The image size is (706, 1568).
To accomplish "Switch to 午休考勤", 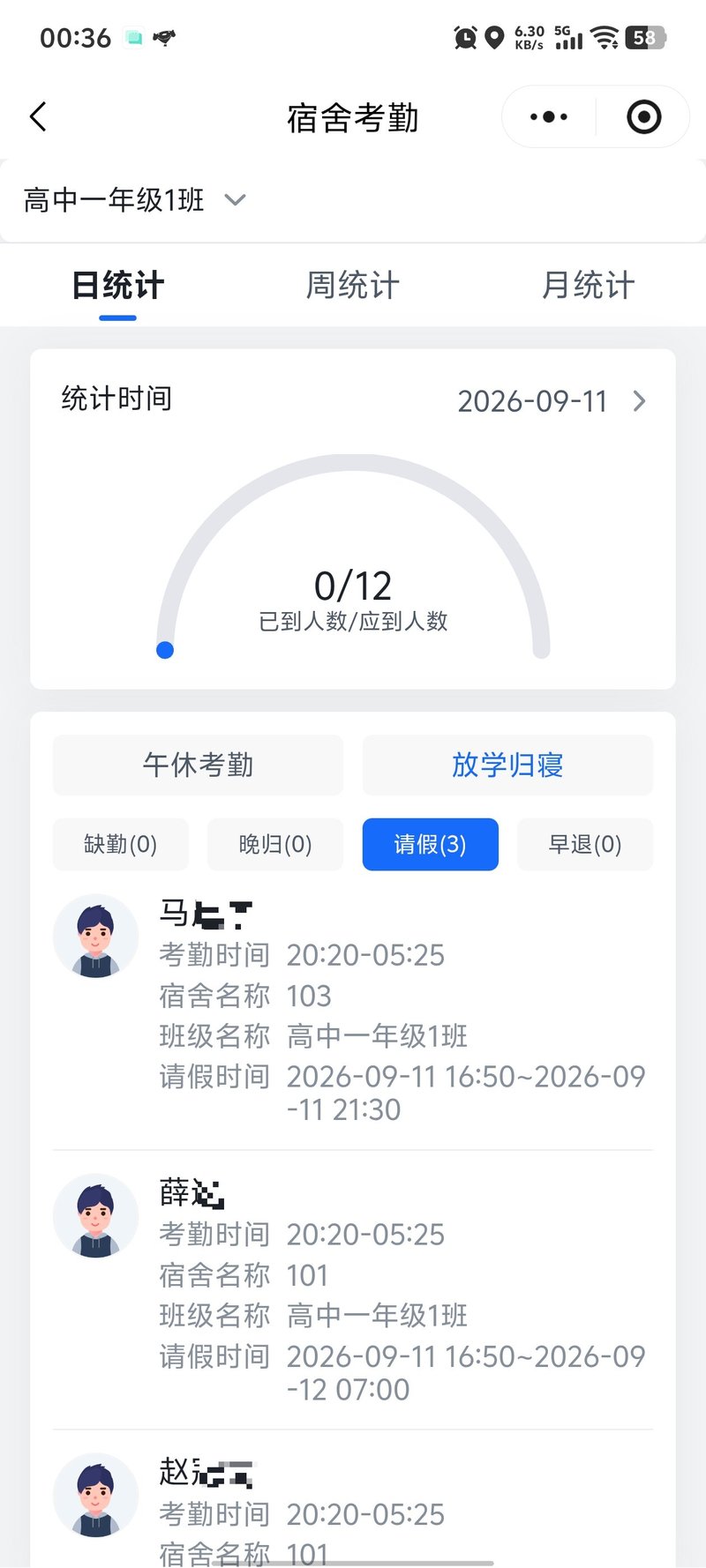I will tap(198, 765).
